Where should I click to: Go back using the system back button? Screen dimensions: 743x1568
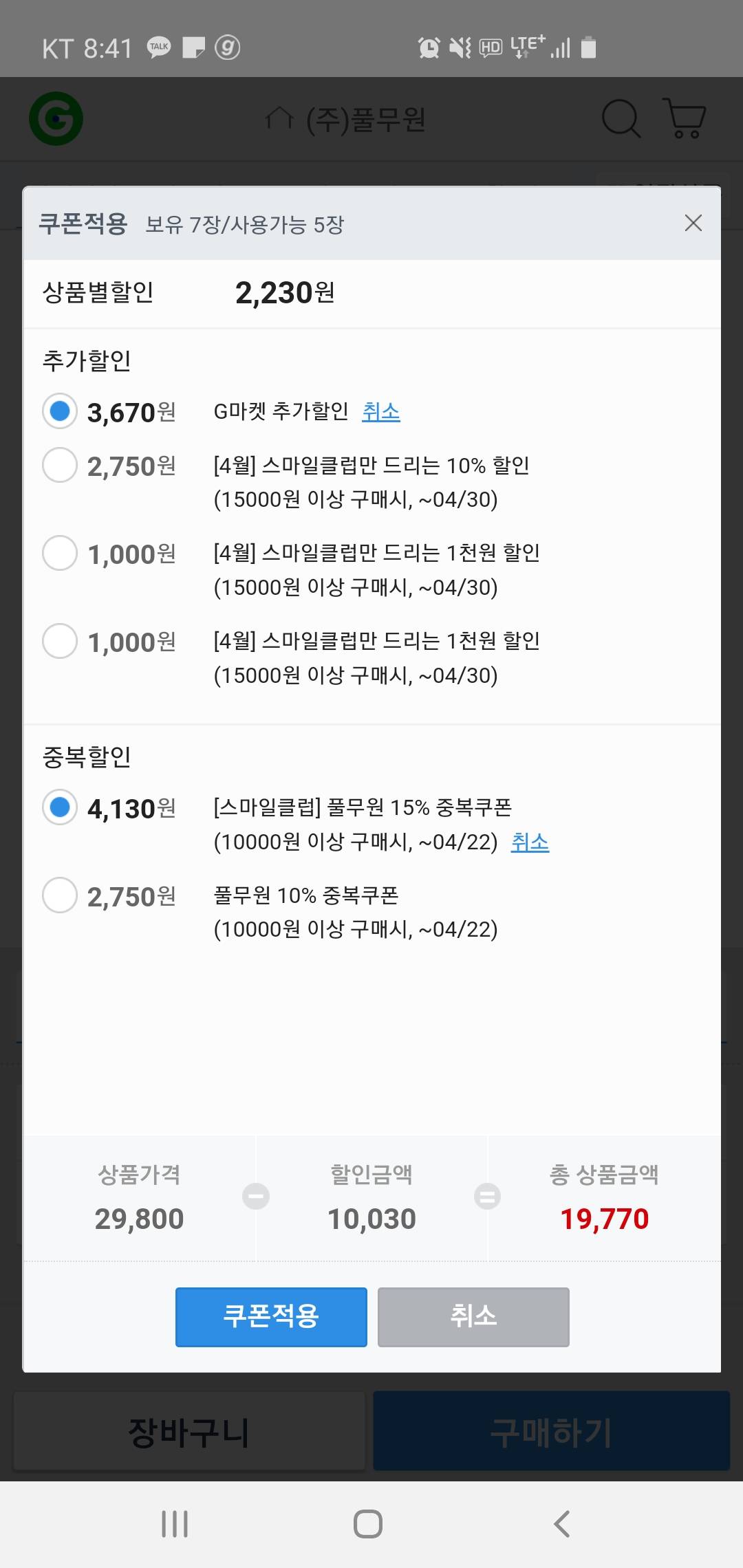point(561,1523)
